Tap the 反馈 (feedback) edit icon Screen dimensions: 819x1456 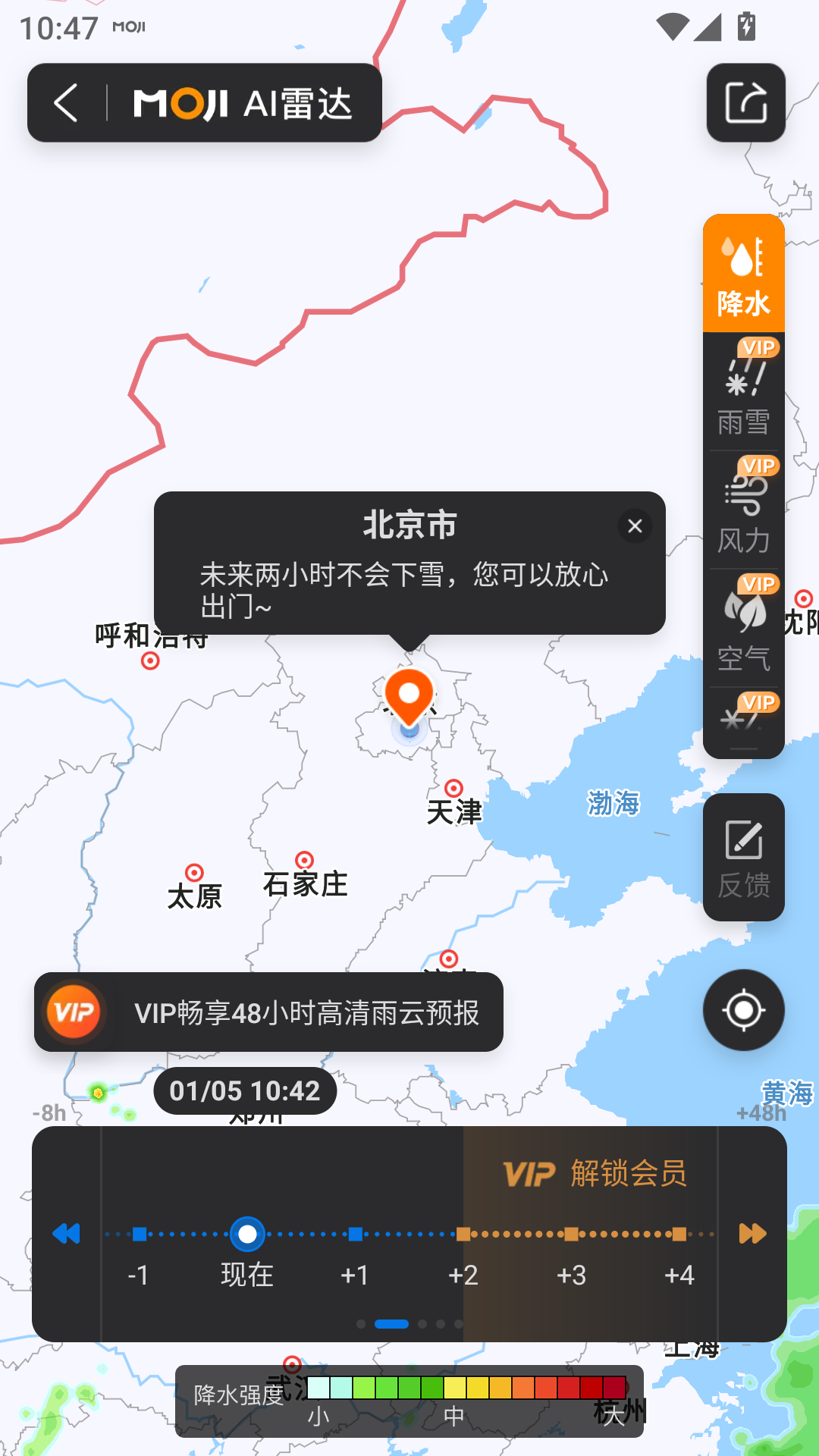click(x=744, y=857)
